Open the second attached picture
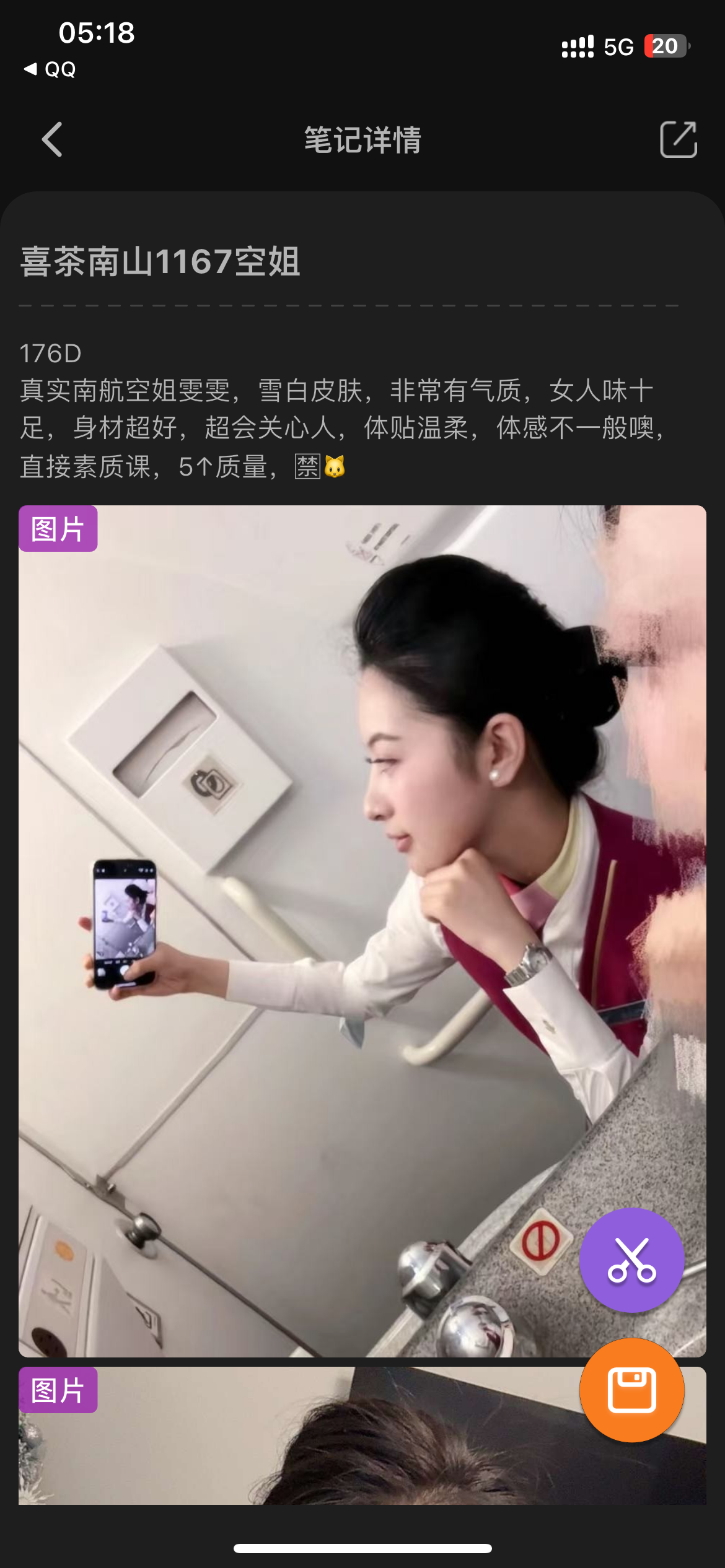 [x=310, y=1443]
